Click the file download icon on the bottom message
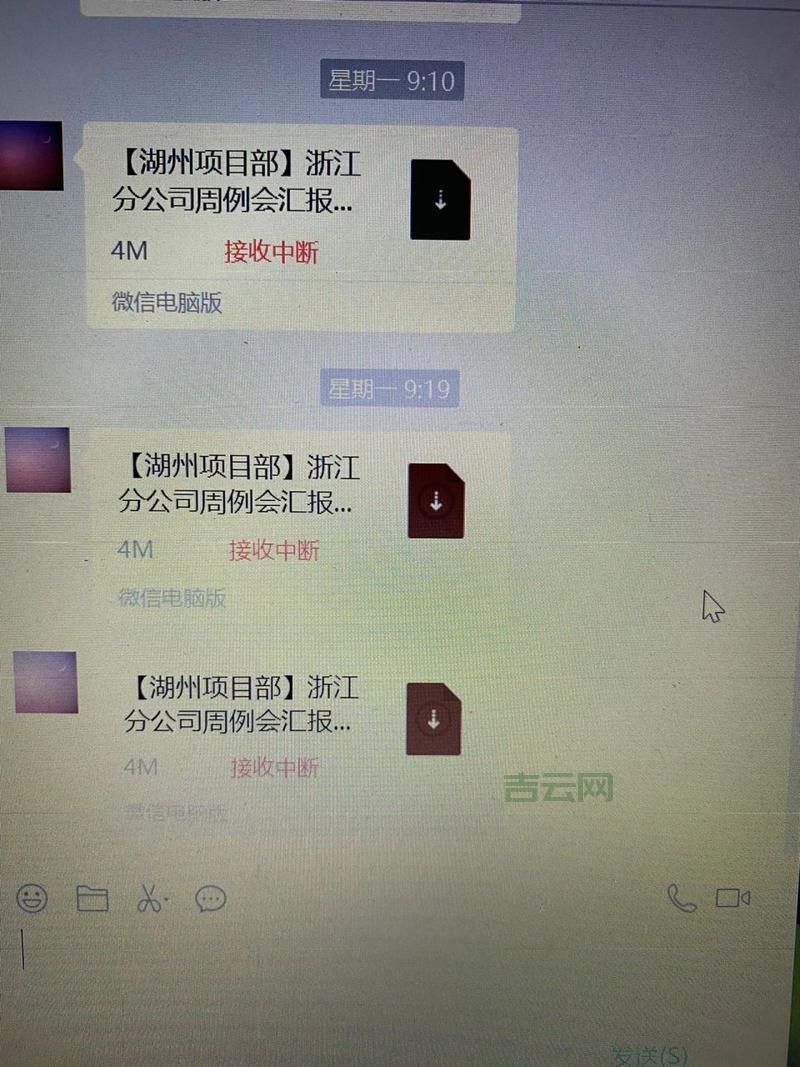 tap(432, 718)
